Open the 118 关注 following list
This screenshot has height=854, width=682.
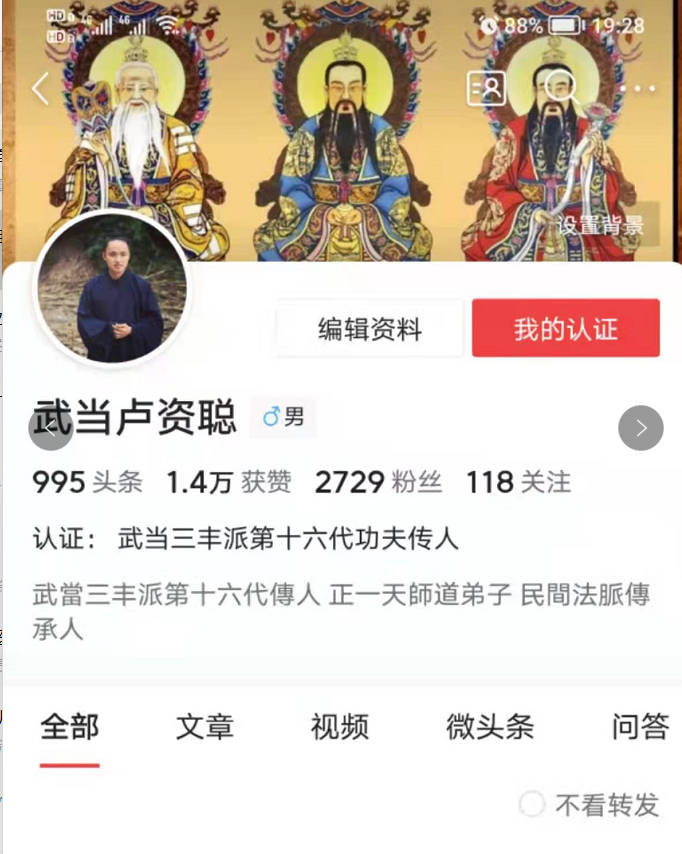[518, 483]
